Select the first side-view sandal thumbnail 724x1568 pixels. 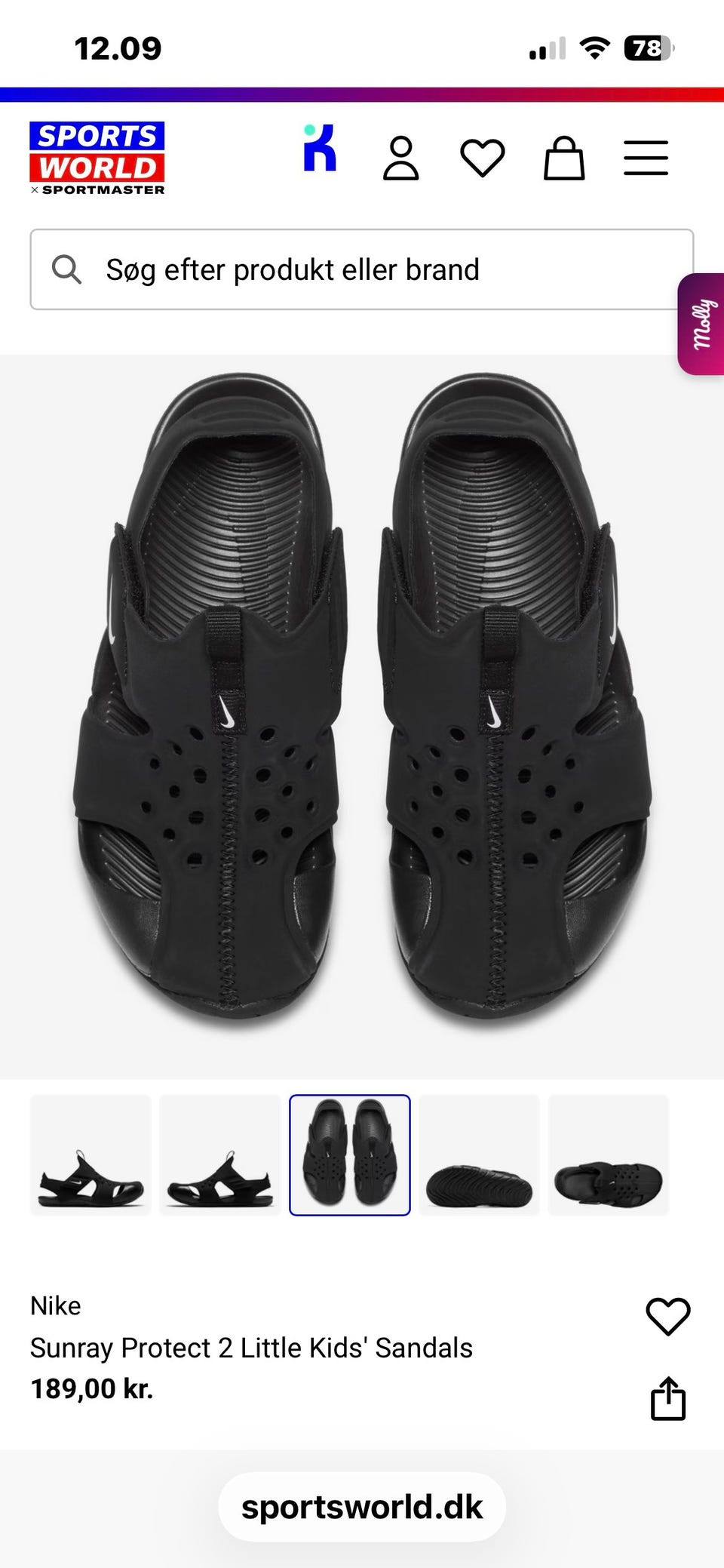(90, 1154)
